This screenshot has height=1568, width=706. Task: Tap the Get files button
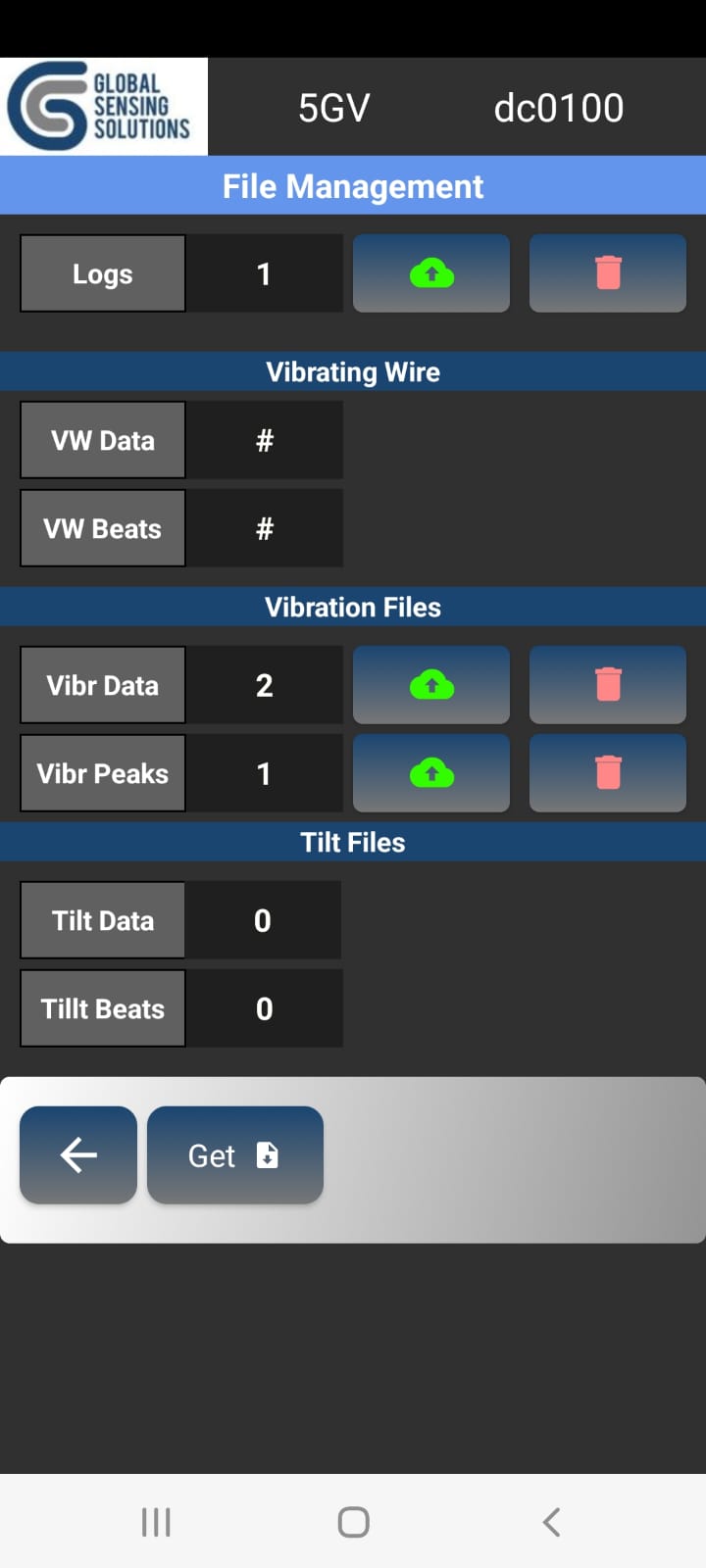(235, 1155)
